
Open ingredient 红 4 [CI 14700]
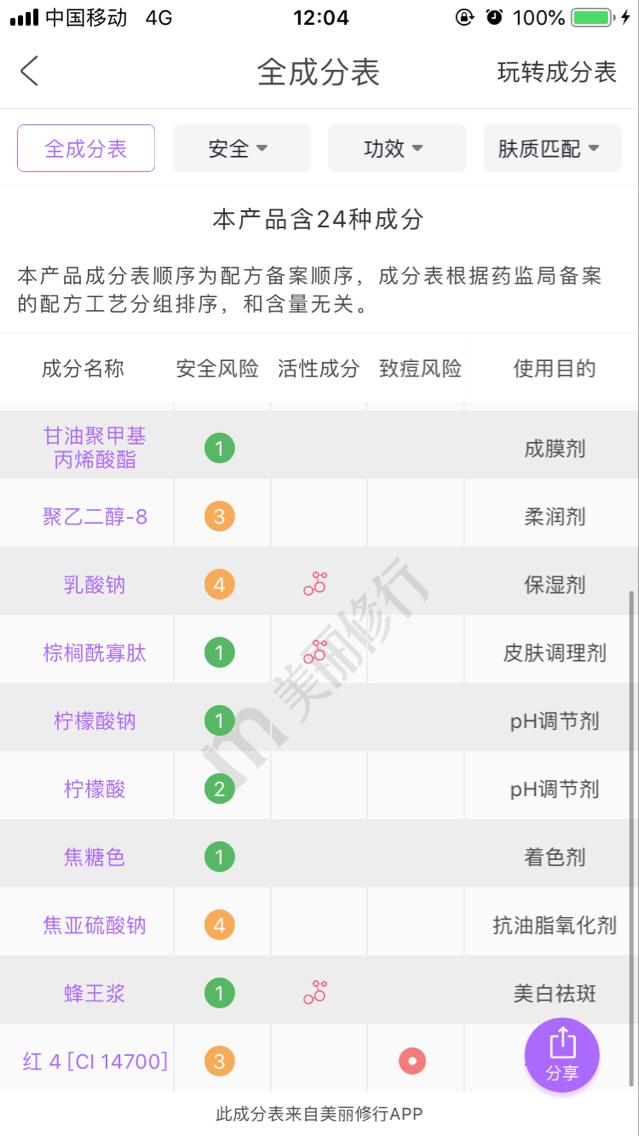pos(94,1061)
